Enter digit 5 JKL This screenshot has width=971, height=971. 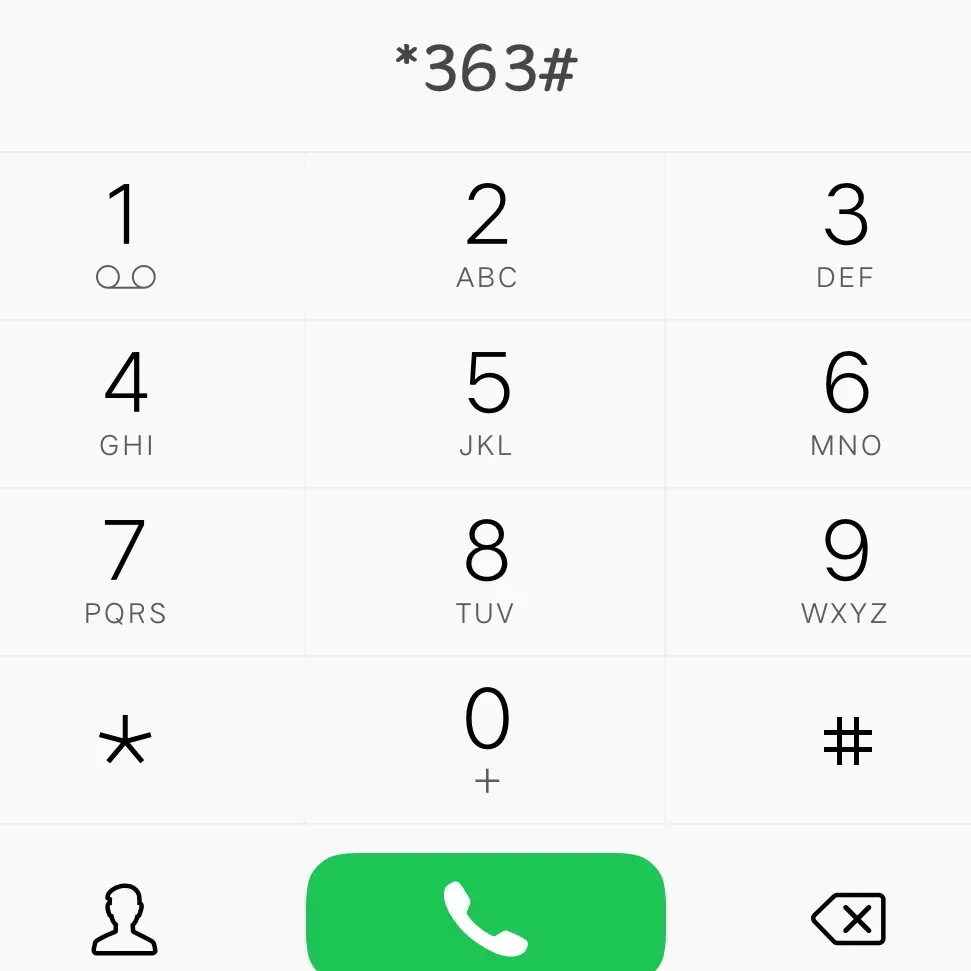(486, 404)
